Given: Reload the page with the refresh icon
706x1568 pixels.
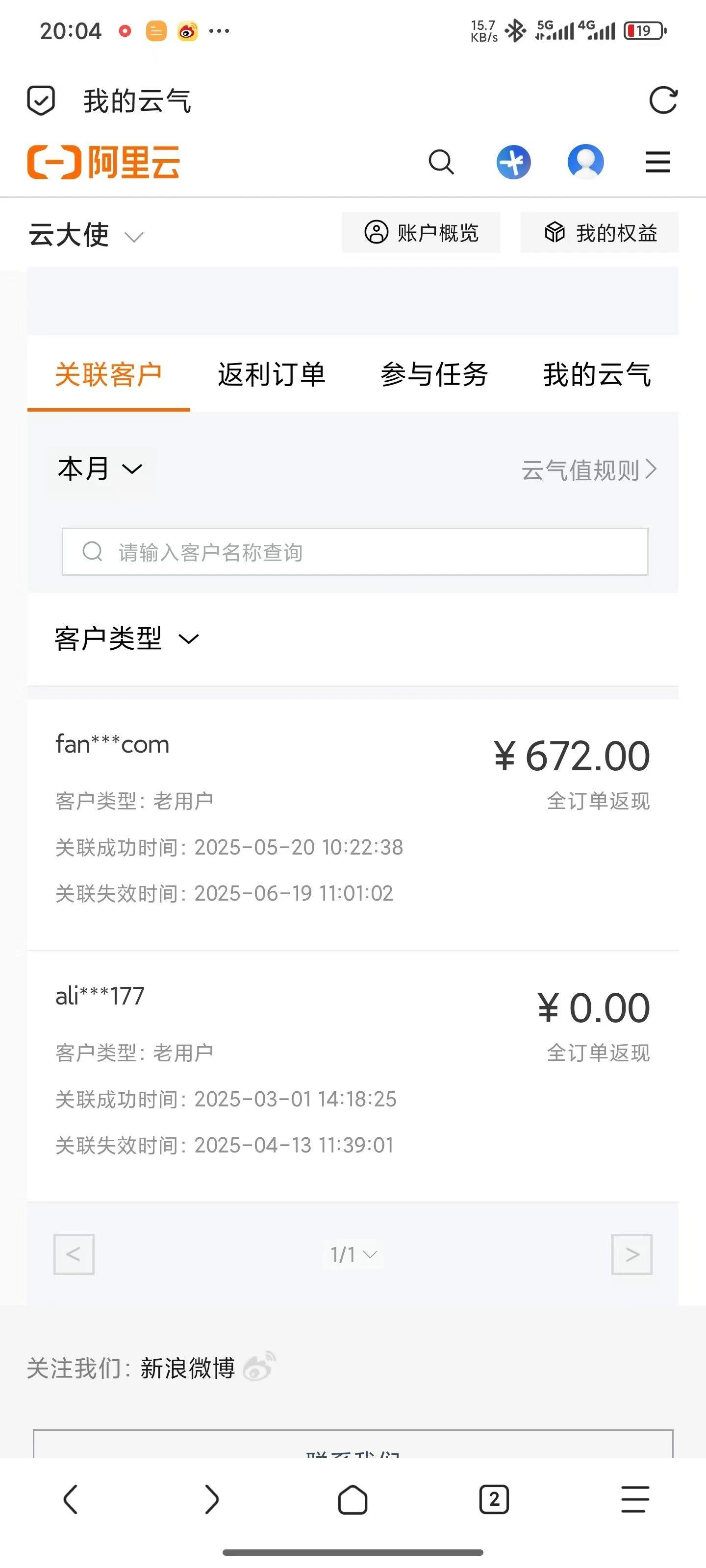Looking at the screenshot, I should 663,100.
